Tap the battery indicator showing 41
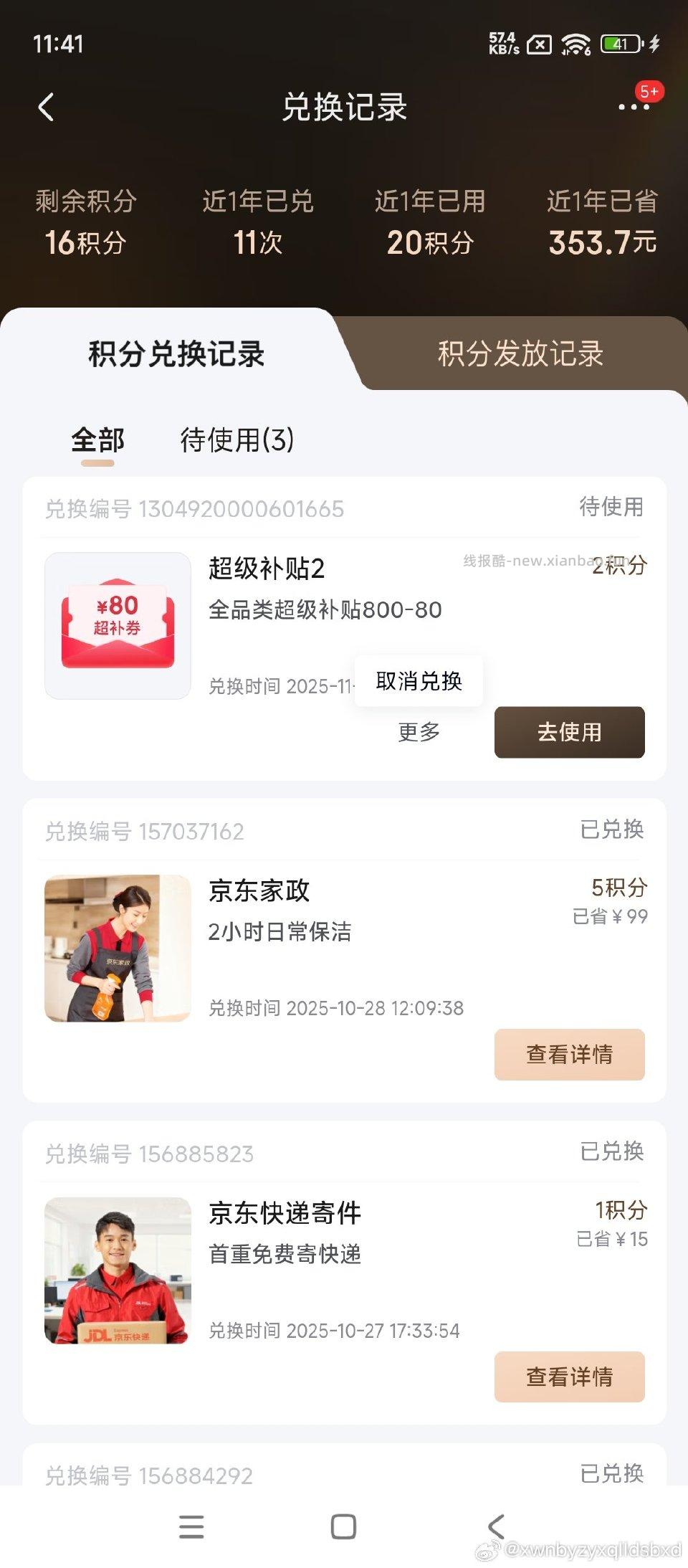 618,43
